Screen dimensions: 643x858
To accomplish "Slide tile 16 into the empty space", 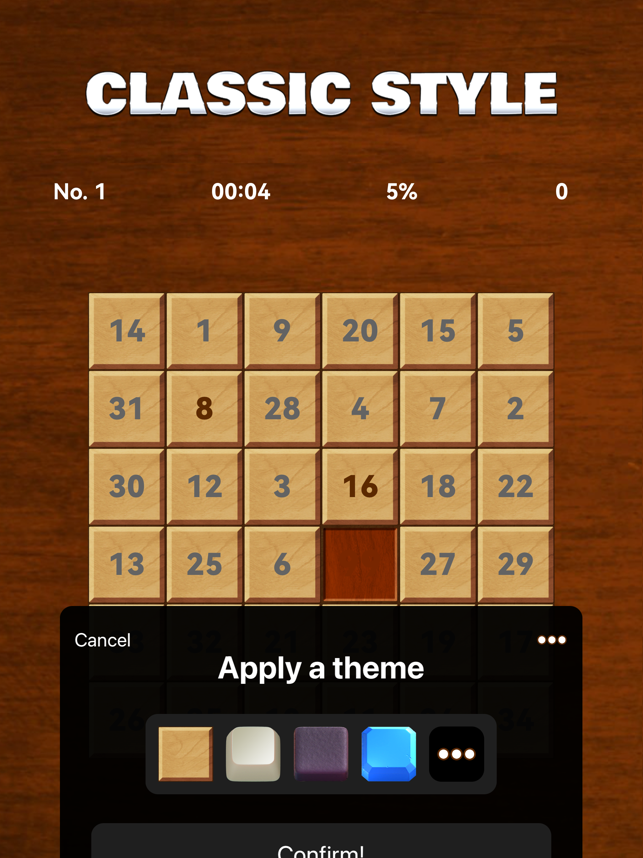I will click(360, 486).
